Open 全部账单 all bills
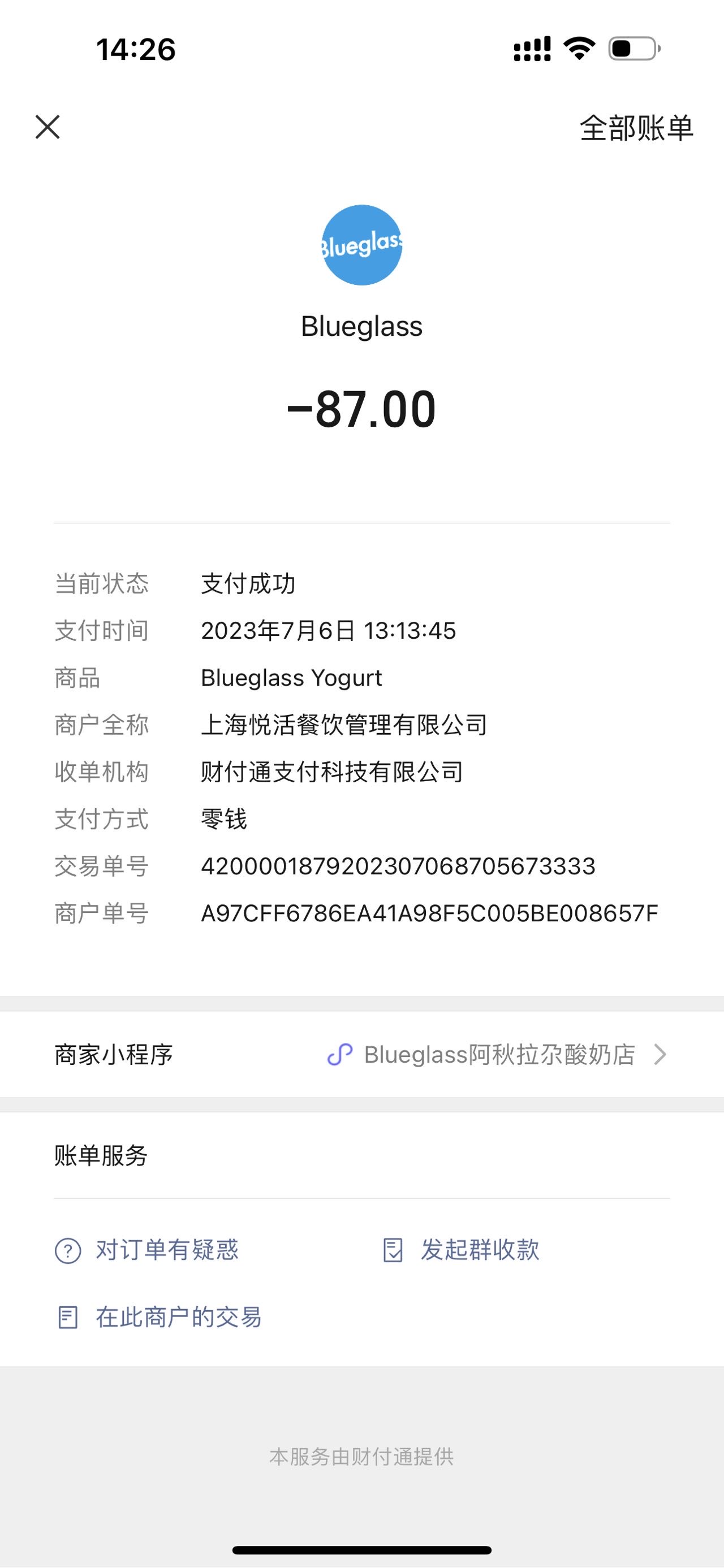724x1568 pixels. click(x=636, y=128)
